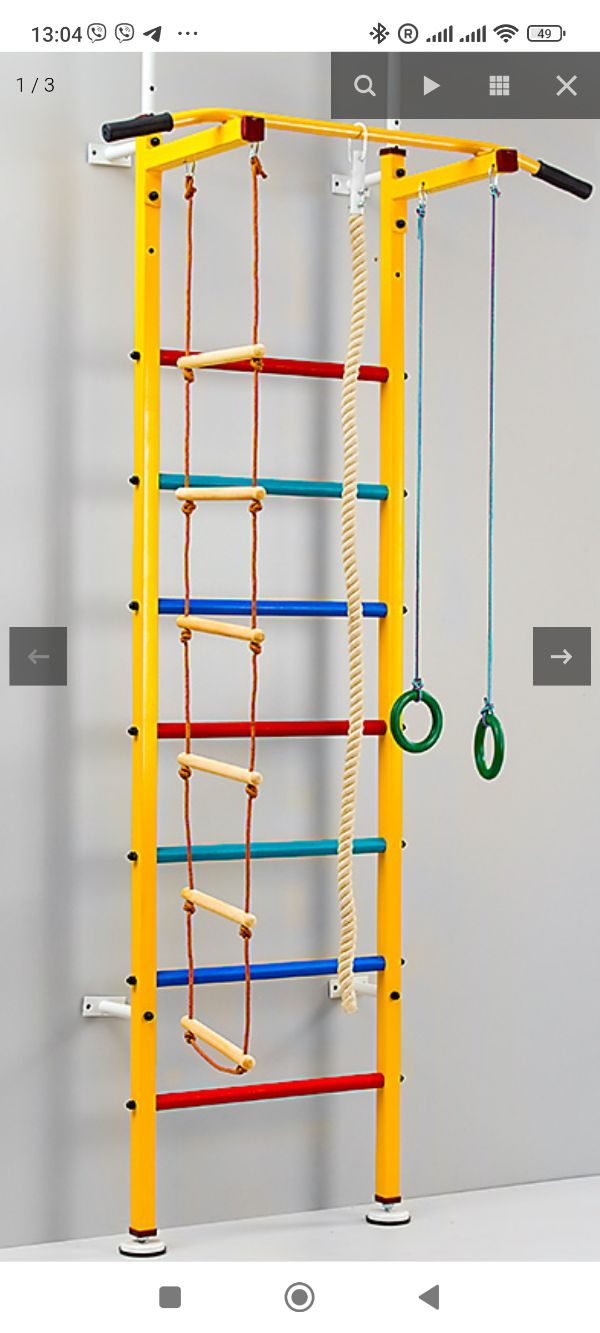Go to the previous image

[38, 656]
